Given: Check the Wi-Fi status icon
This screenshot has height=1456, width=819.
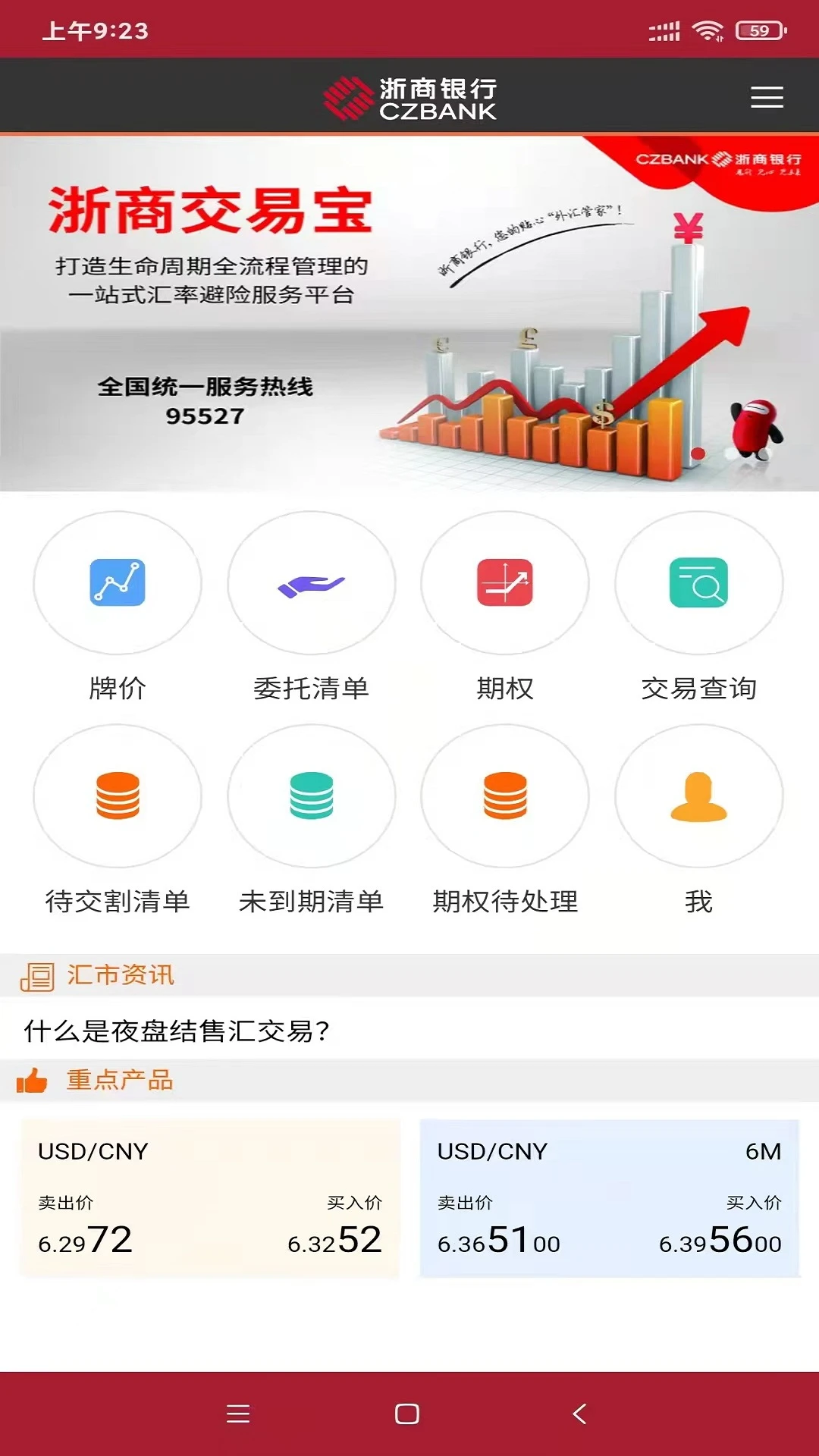Looking at the screenshot, I should point(706,30).
